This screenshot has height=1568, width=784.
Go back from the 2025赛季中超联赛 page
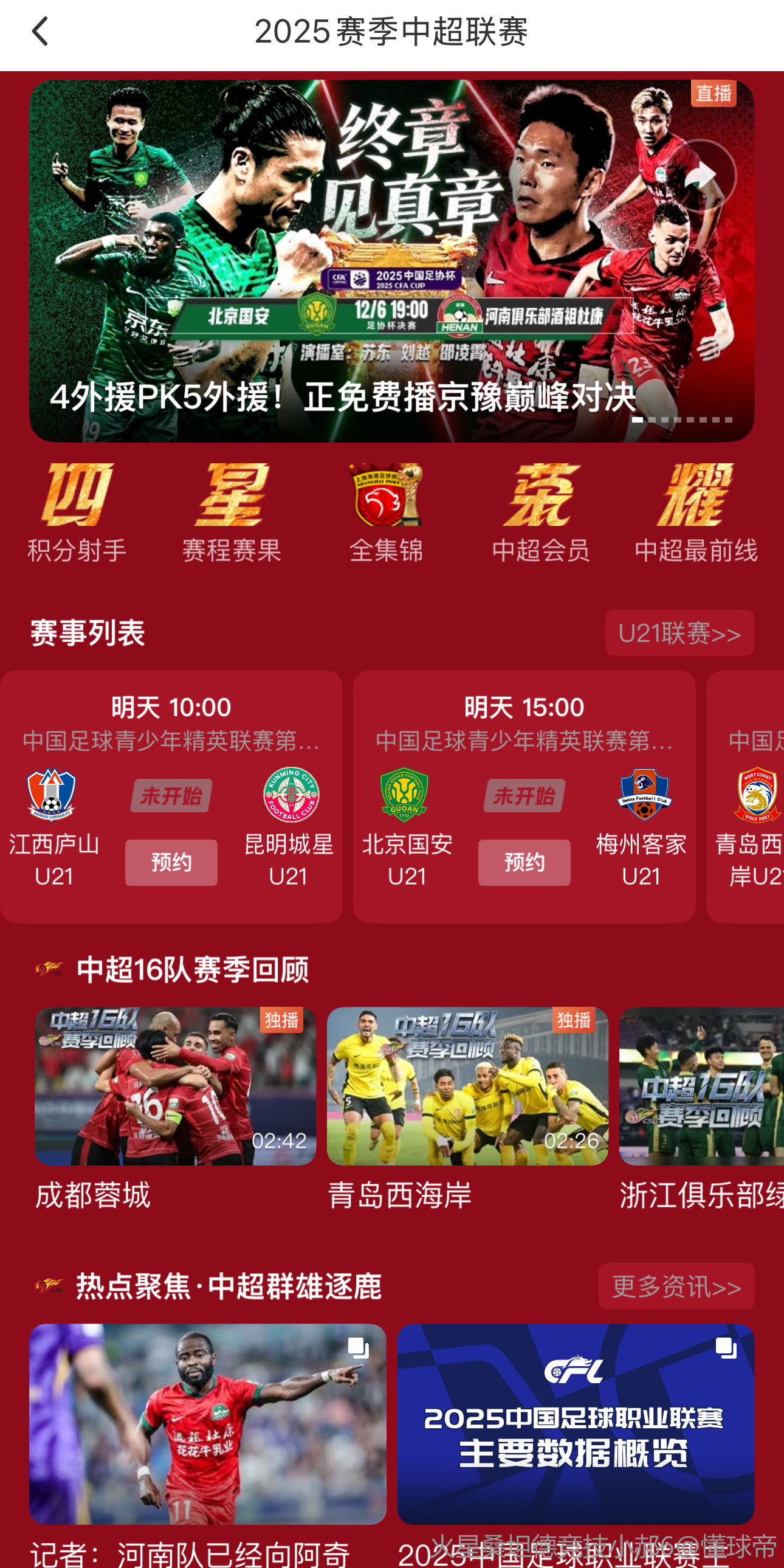40,32
